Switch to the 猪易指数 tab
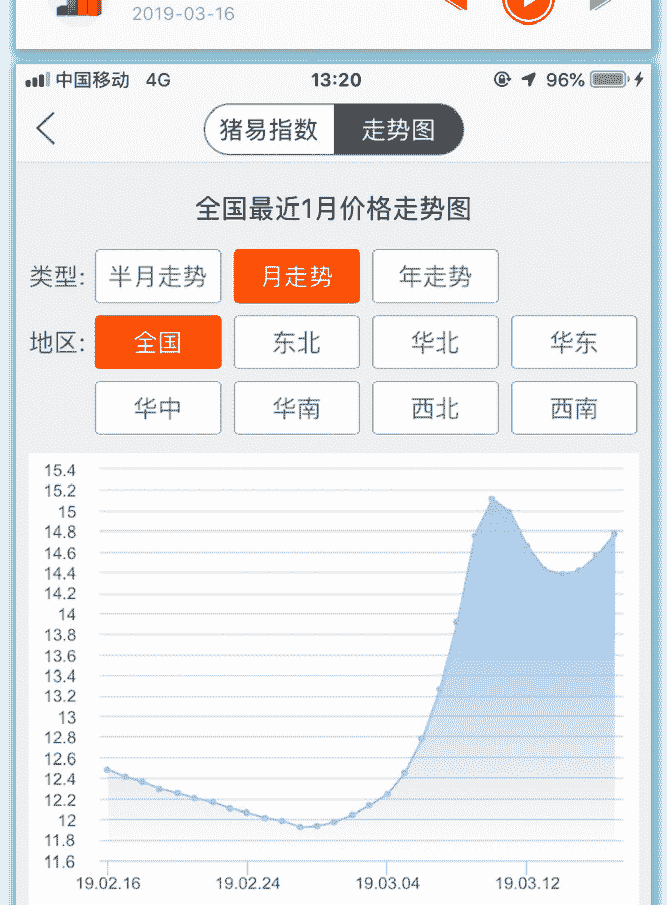Image resolution: width=667 pixels, height=905 pixels. 269,130
